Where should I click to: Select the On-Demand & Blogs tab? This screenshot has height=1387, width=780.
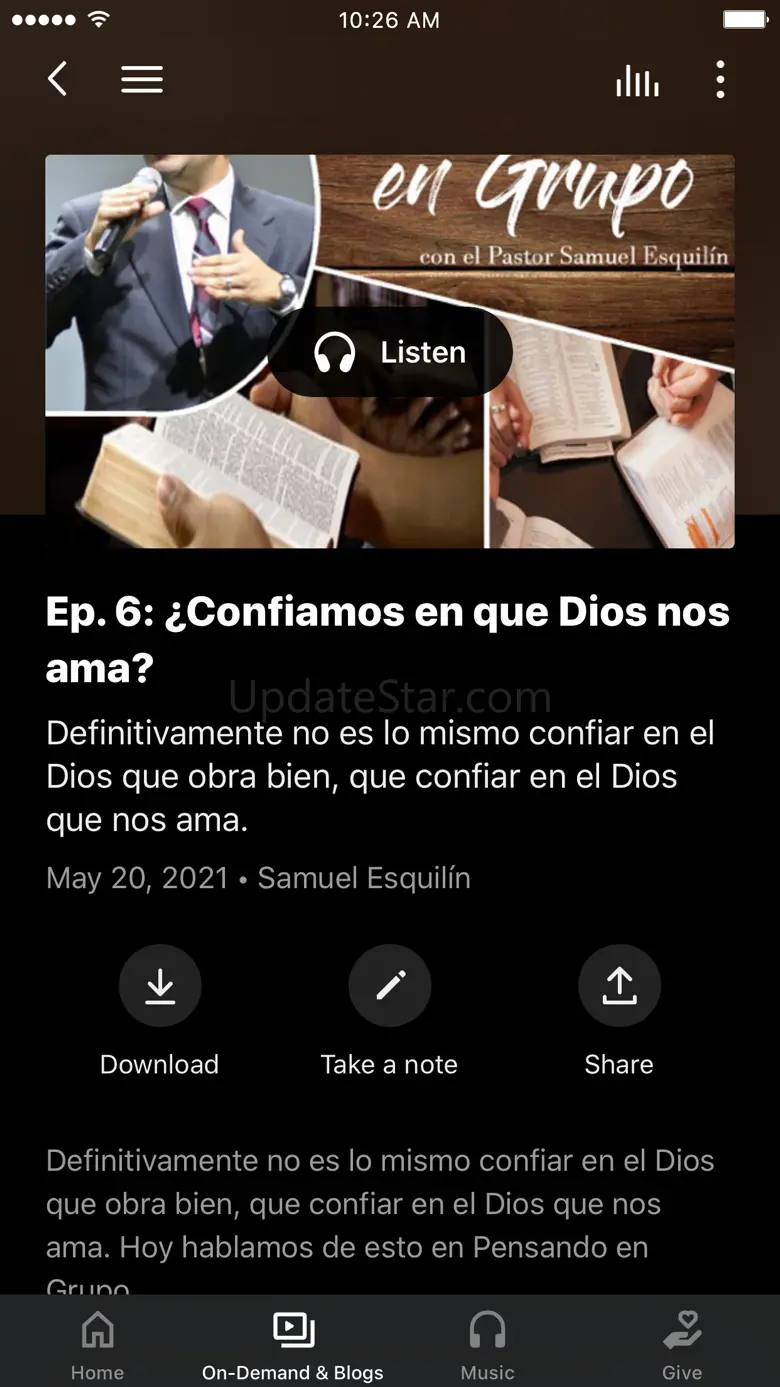[x=293, y=1344]
